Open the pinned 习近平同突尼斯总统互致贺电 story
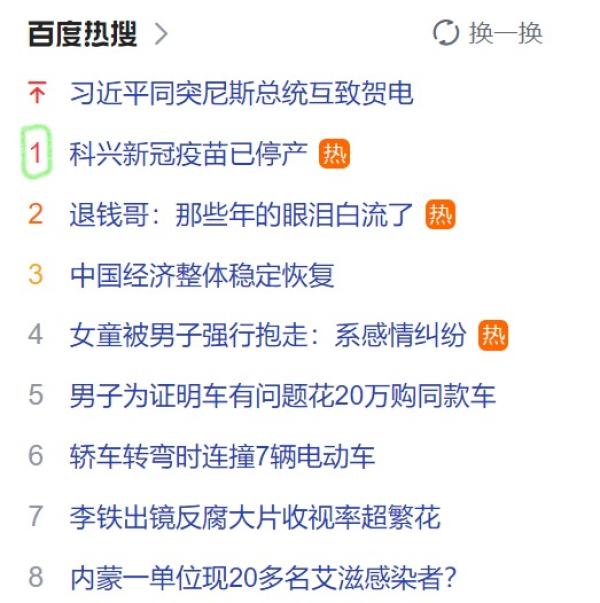The width and height of the screenshot is (600, 603). point(241,94)
